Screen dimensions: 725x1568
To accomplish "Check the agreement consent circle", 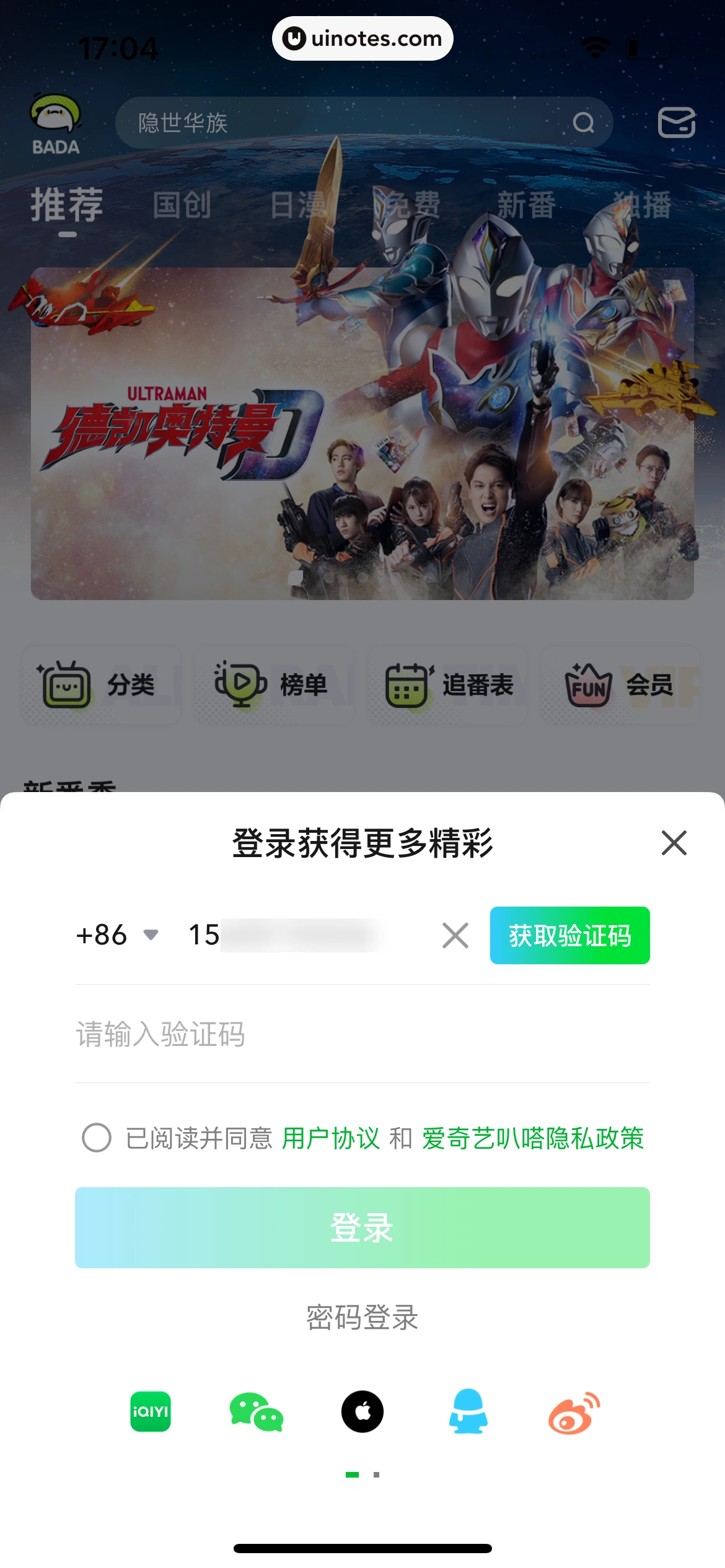I will (x=97, y=1138).
